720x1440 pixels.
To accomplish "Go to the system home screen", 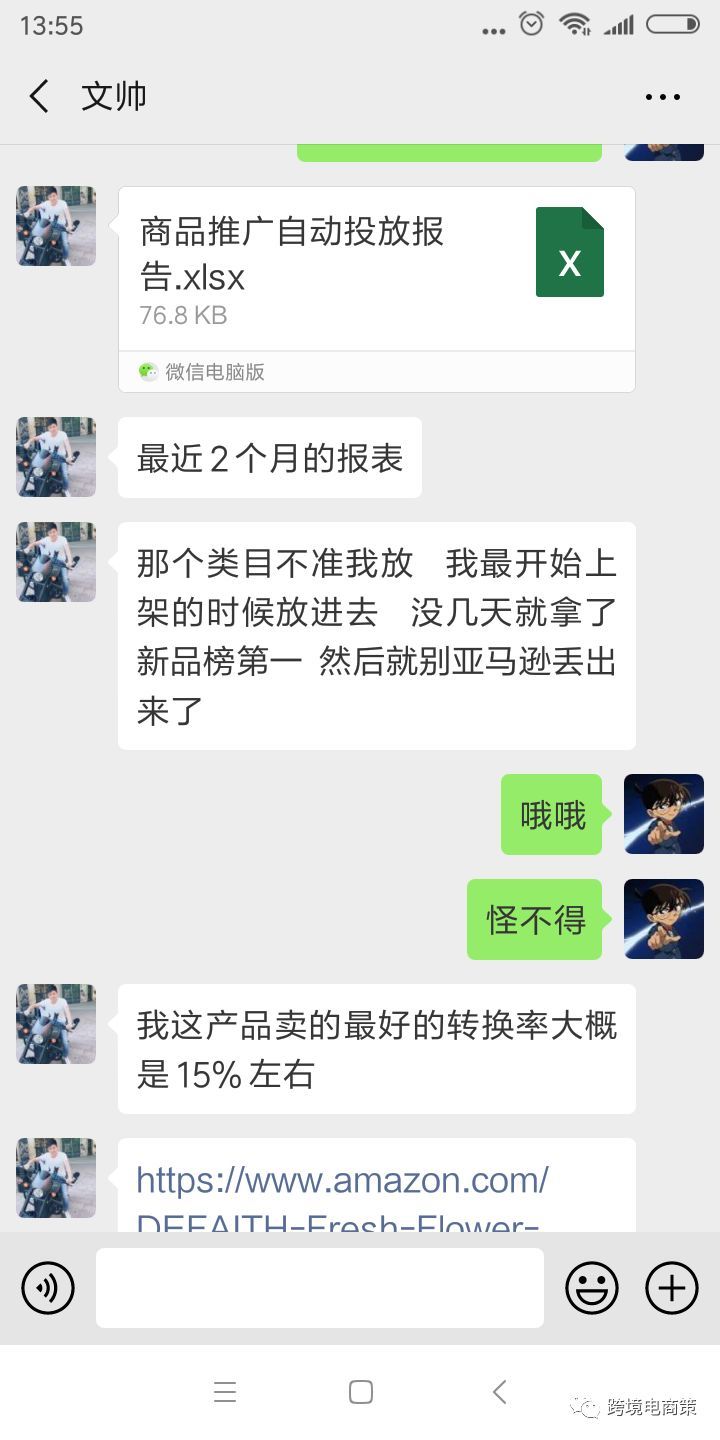I will [x=360, y=1392].
